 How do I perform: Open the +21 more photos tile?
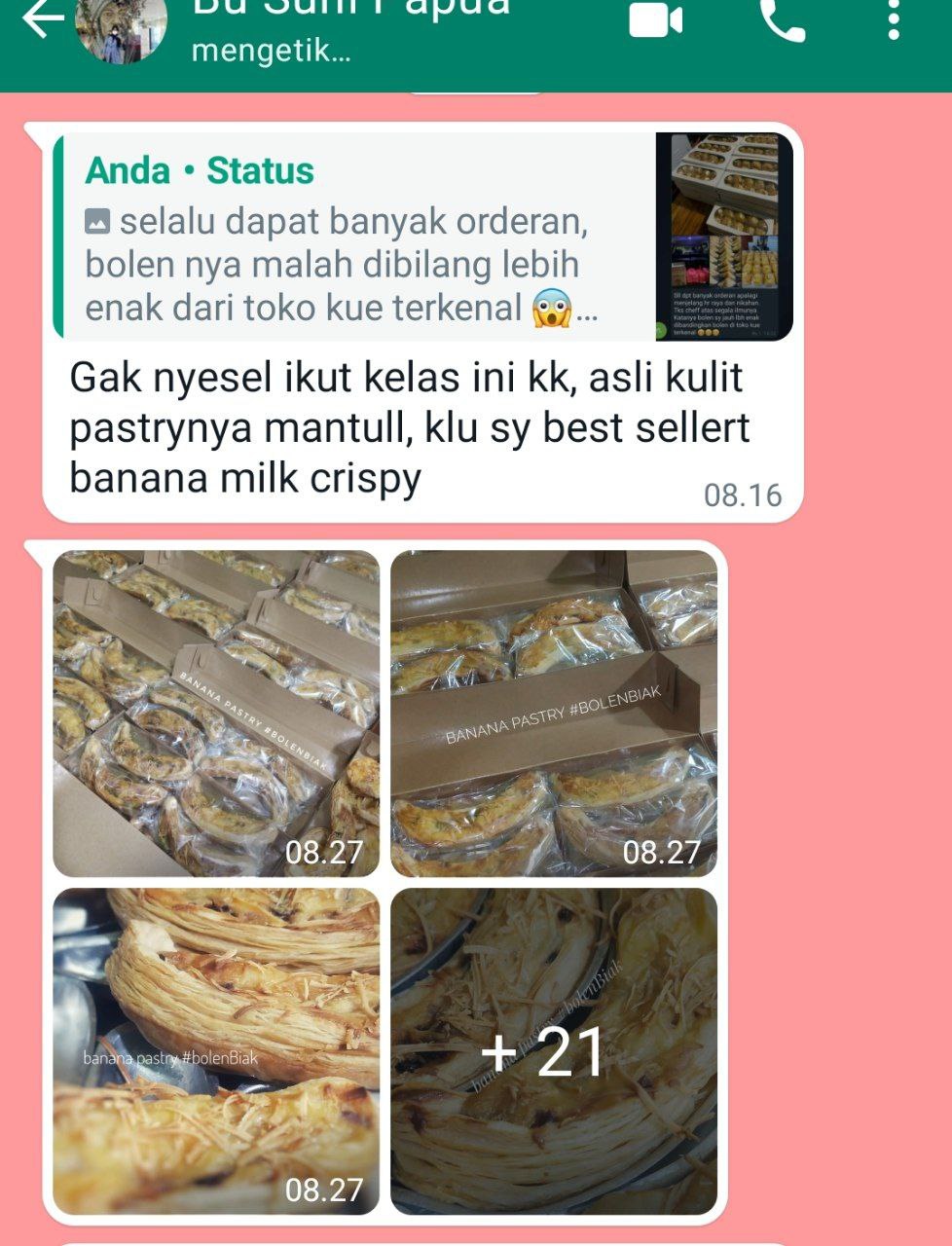(x=554, y=1051)
